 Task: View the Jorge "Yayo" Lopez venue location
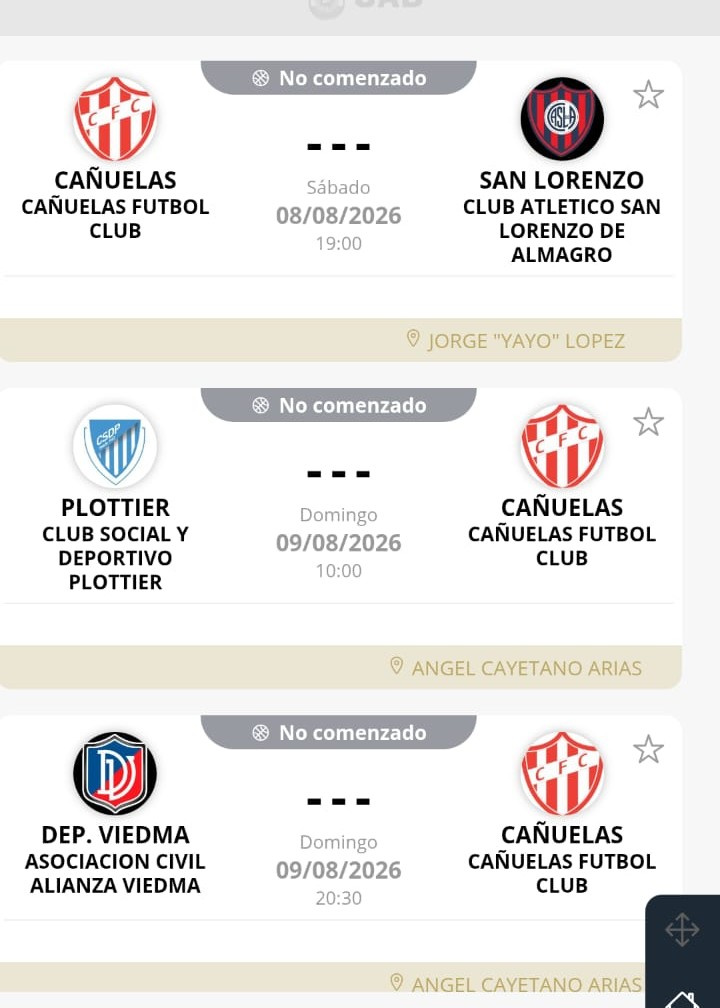coord(516,340)
